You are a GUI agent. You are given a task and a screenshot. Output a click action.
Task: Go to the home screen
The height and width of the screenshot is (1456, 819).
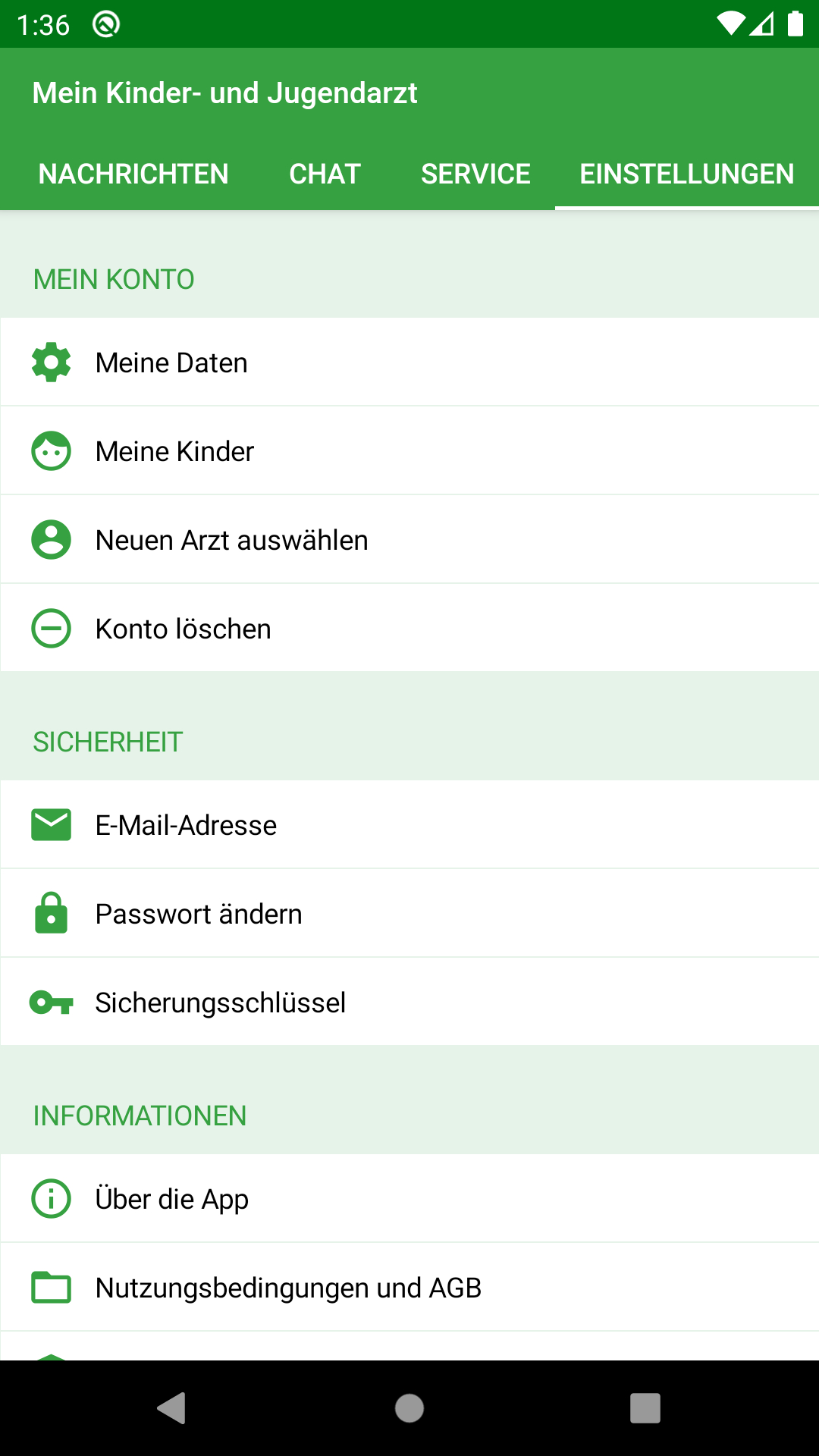pos(409,1408)
